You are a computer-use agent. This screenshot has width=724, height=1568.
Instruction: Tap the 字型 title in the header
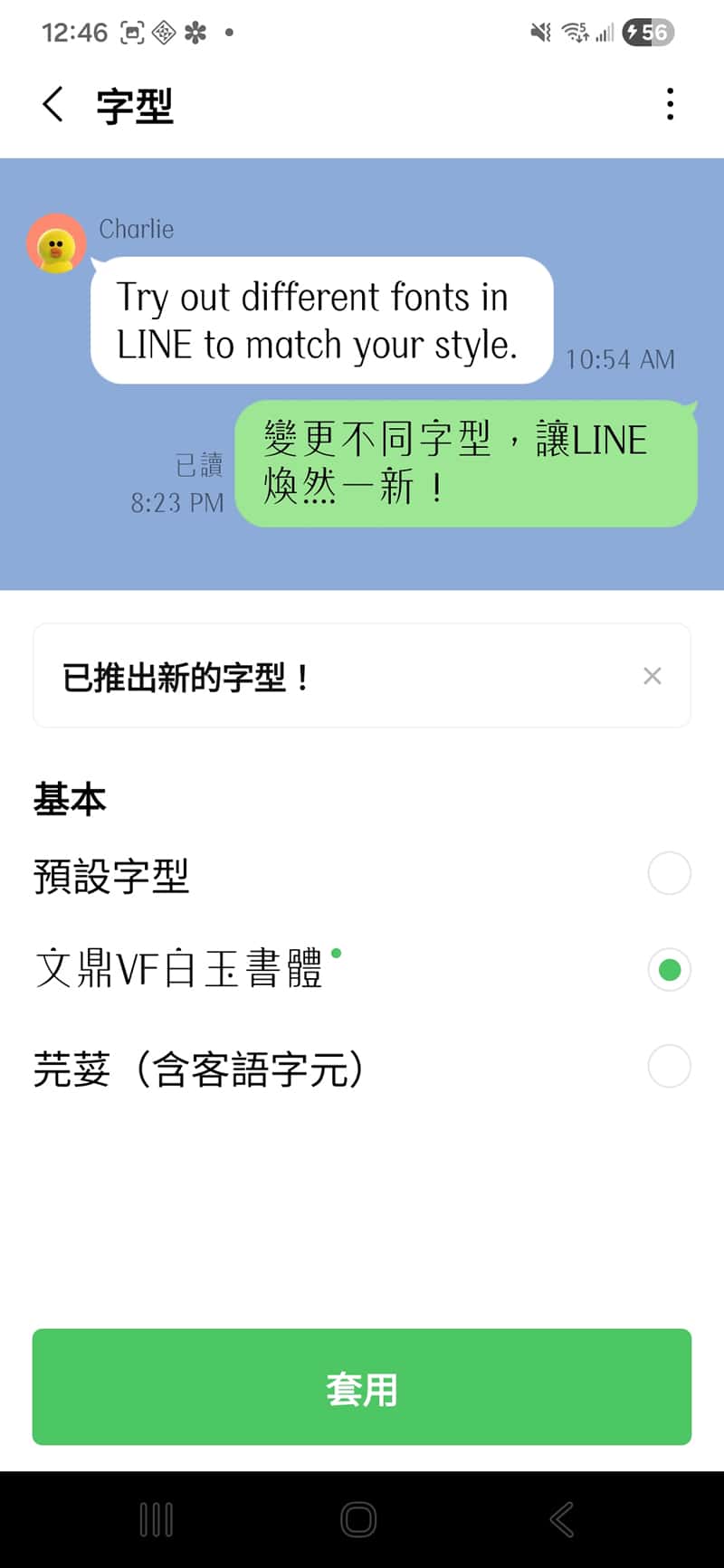[x=136, y=104]
